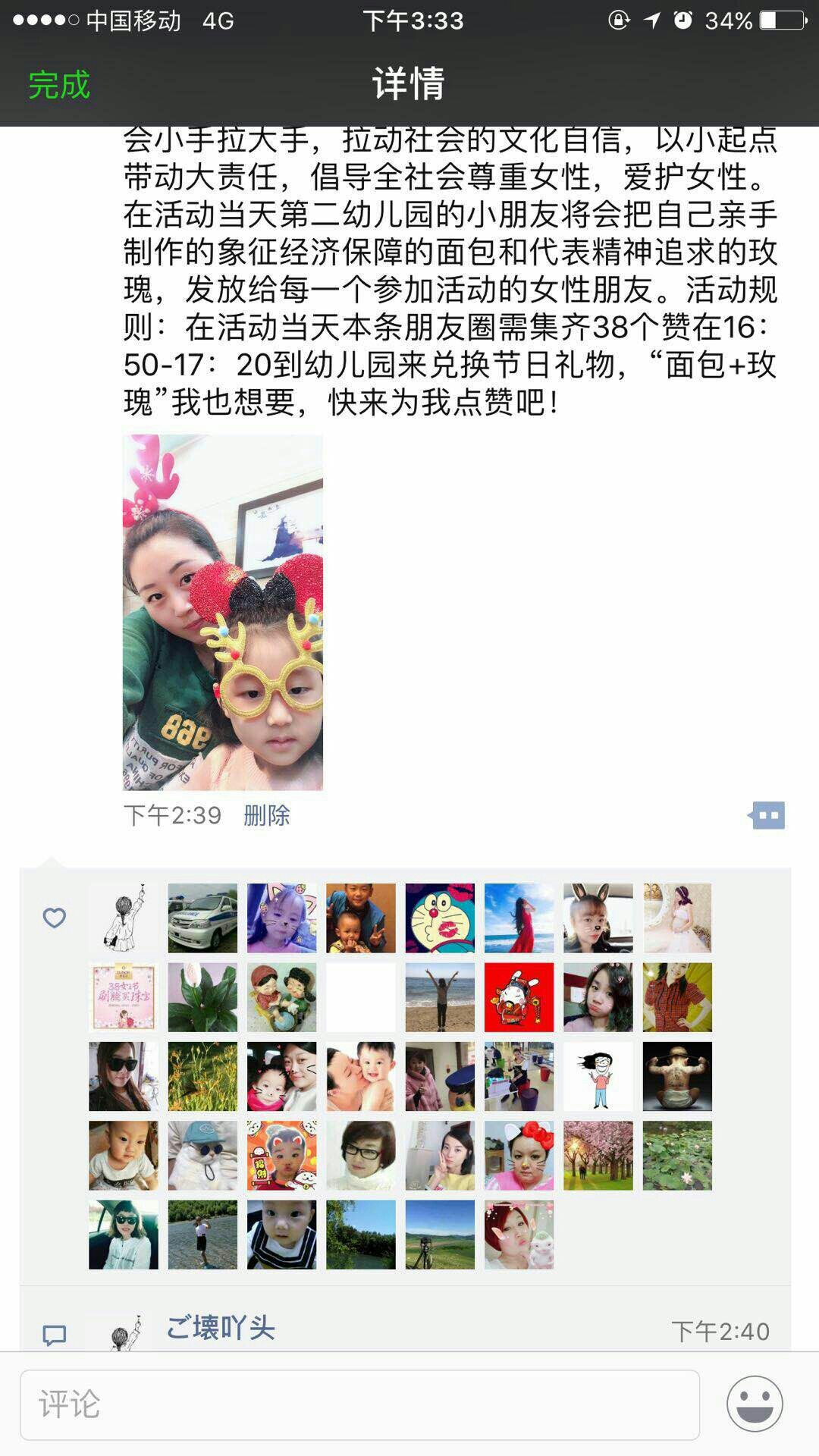Open commenter ご壊吖头's profile

point(220,1328)
